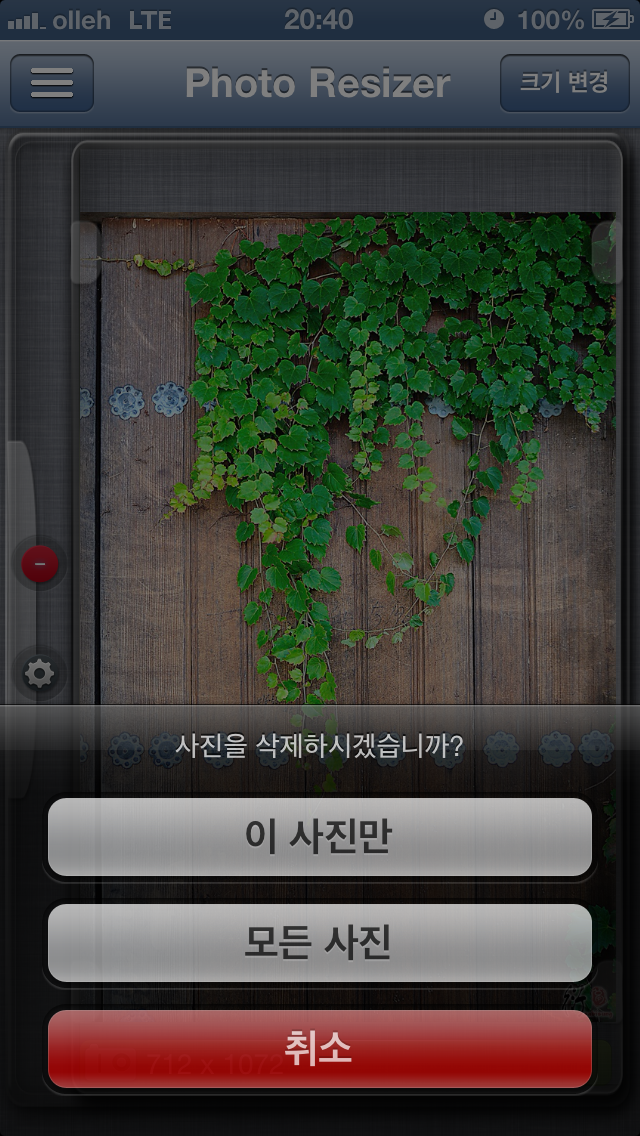This screenshot has height=1136, width=640.
Task: Open the hamburger menu
Action: [x=52, y=83]
